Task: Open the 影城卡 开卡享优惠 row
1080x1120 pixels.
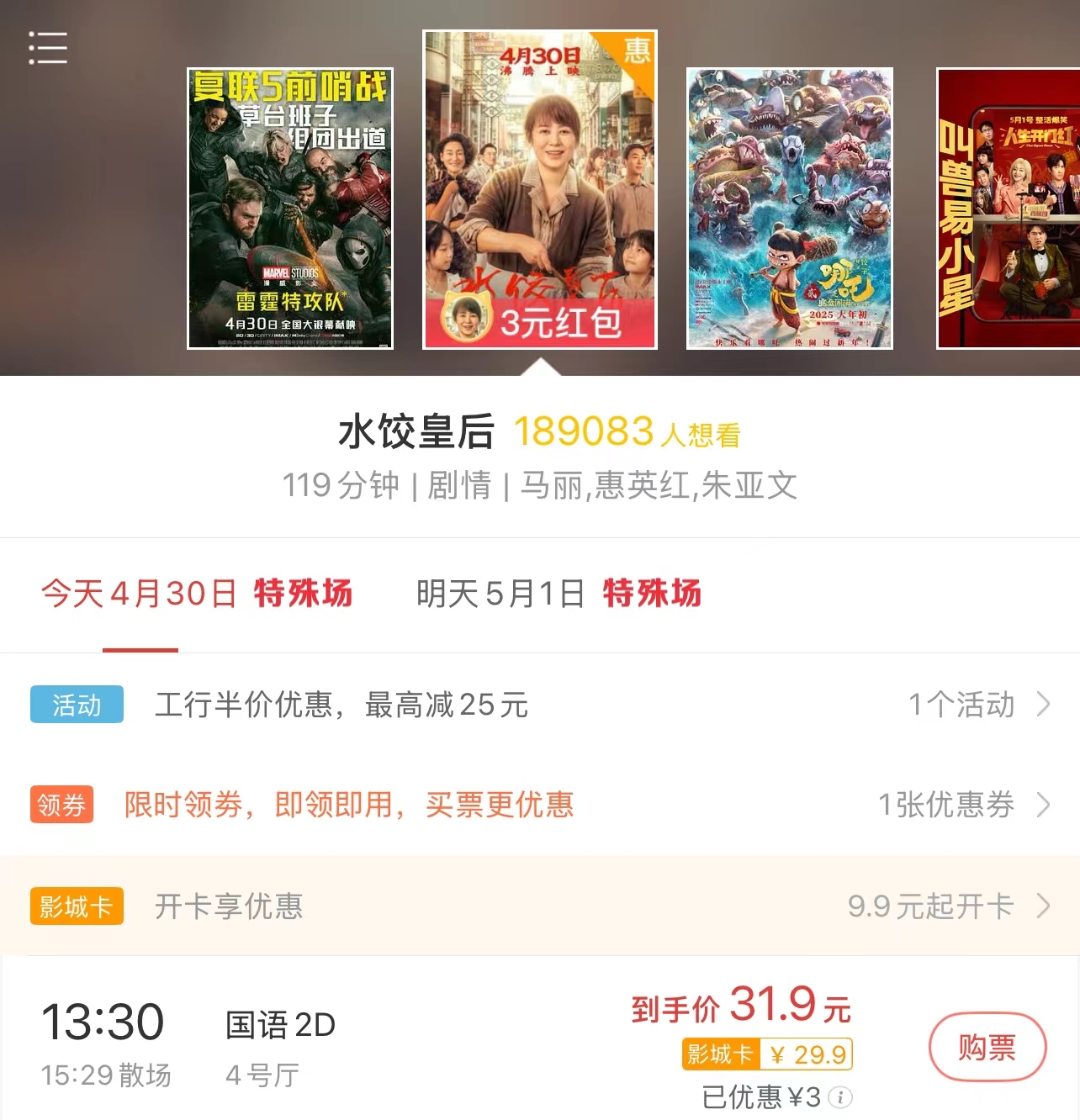Action: (x=540, y=906)
